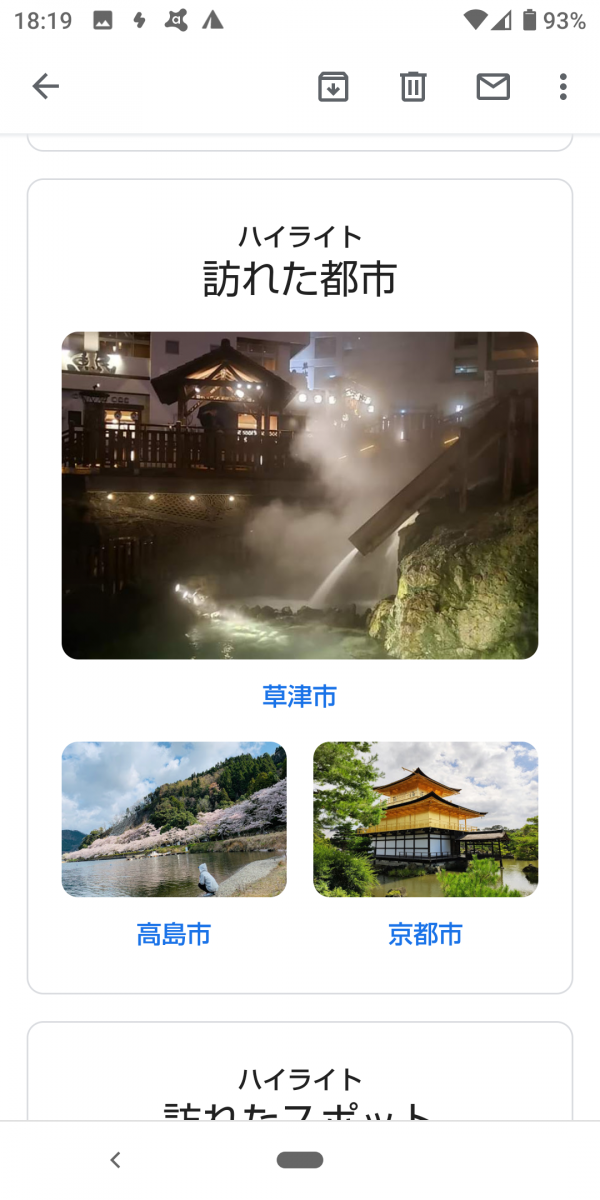Delete this email

pos(413,87)
